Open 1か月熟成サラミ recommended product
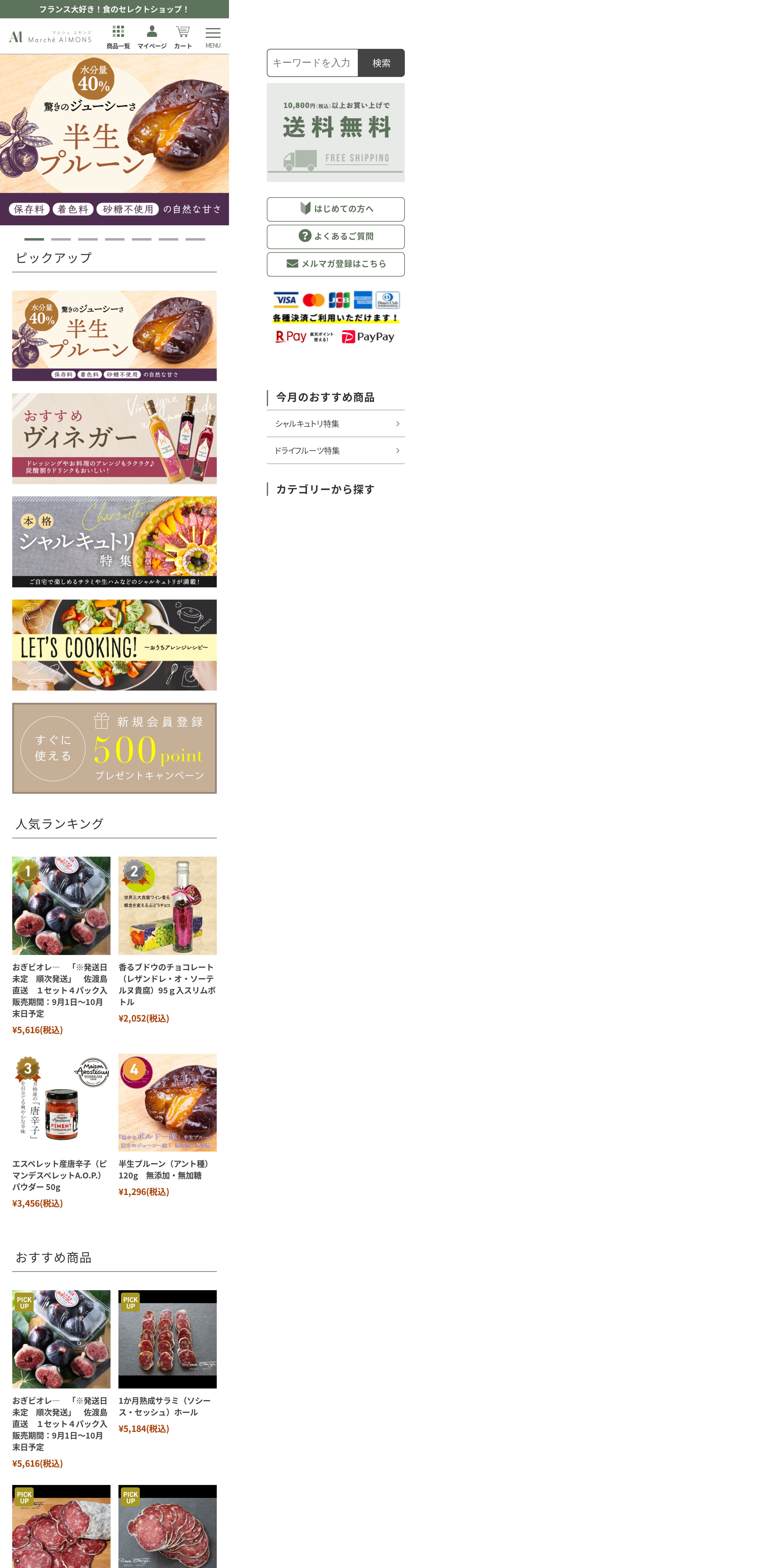 tap(167, 1362)
